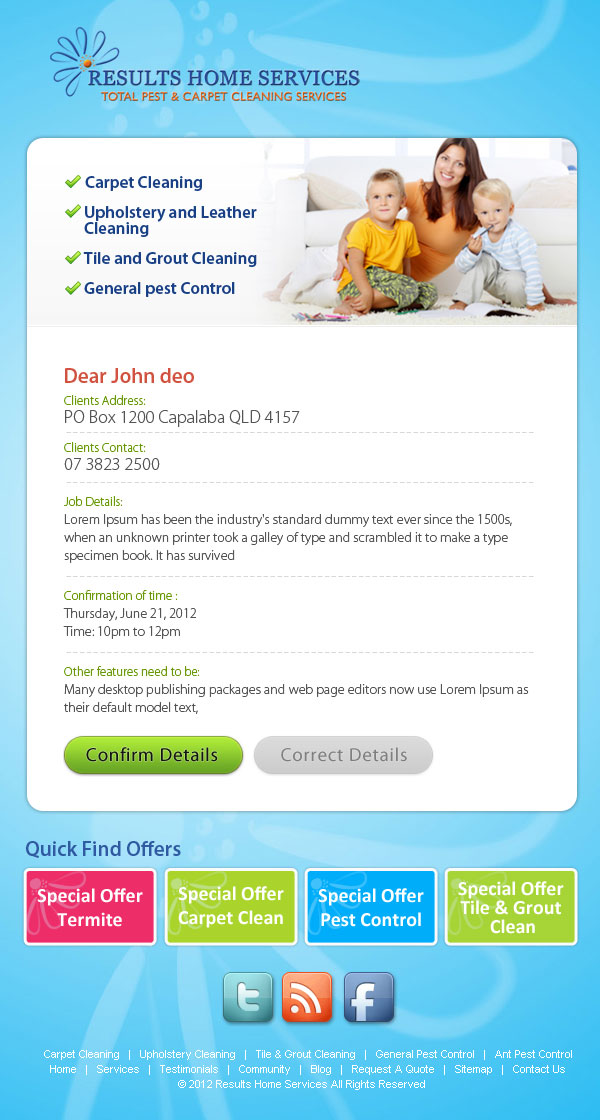
Task: Open the Upholstery Cleaning footer link
Action: click(x=187, y=1054)
